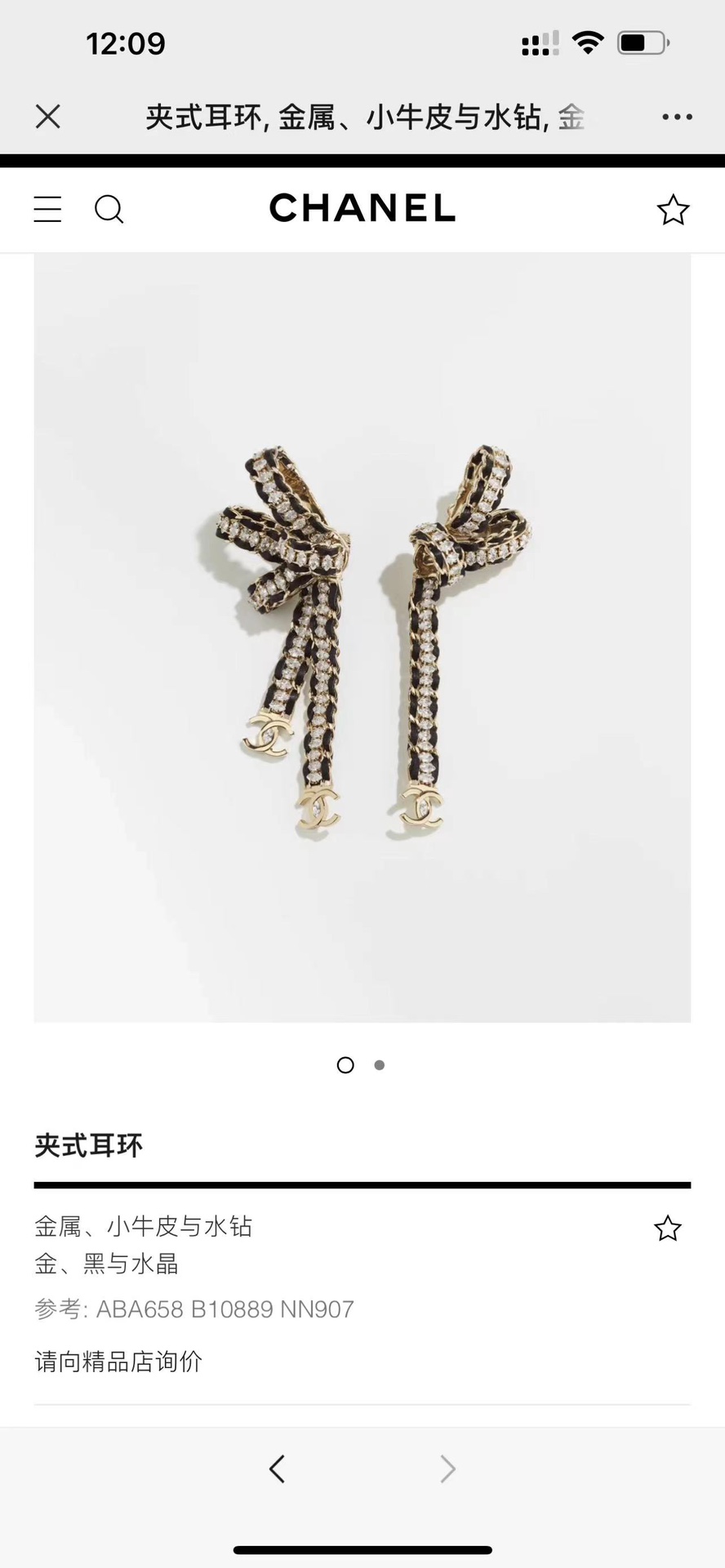Search the Chanel site
The image size is (725, 1568).
[x=109, y=210]
